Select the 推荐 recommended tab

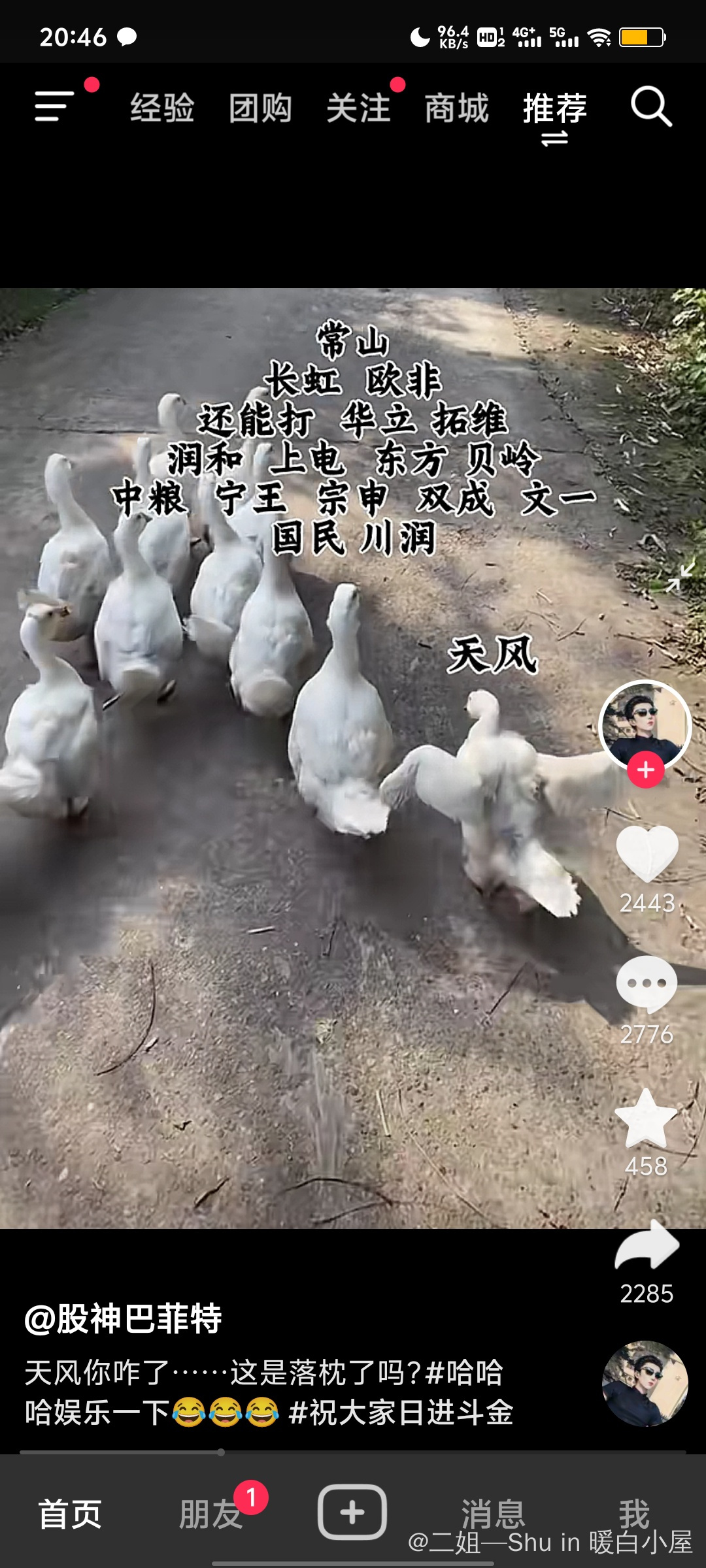click(x=554, y=108)
